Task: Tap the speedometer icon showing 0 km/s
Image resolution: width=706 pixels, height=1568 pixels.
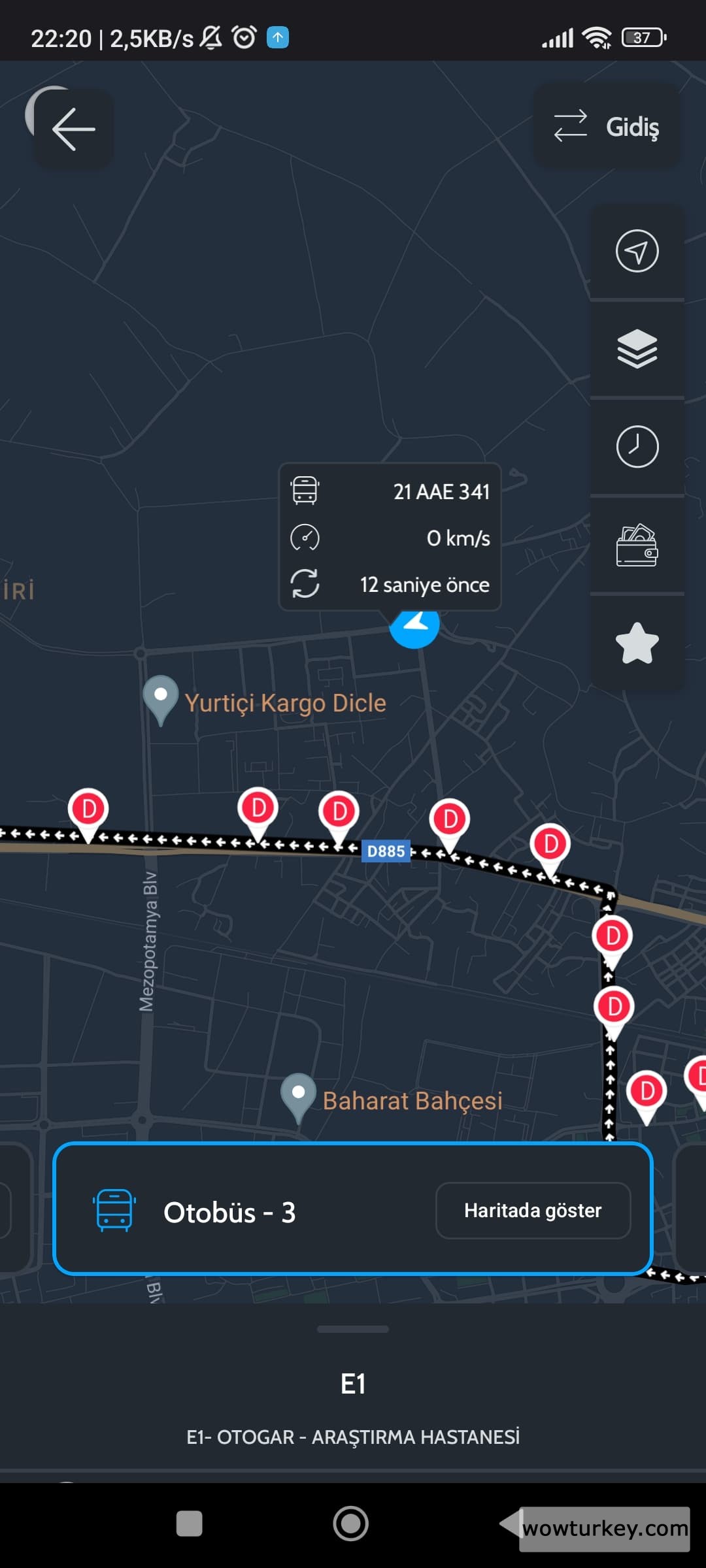Action: tap(306, 538)
